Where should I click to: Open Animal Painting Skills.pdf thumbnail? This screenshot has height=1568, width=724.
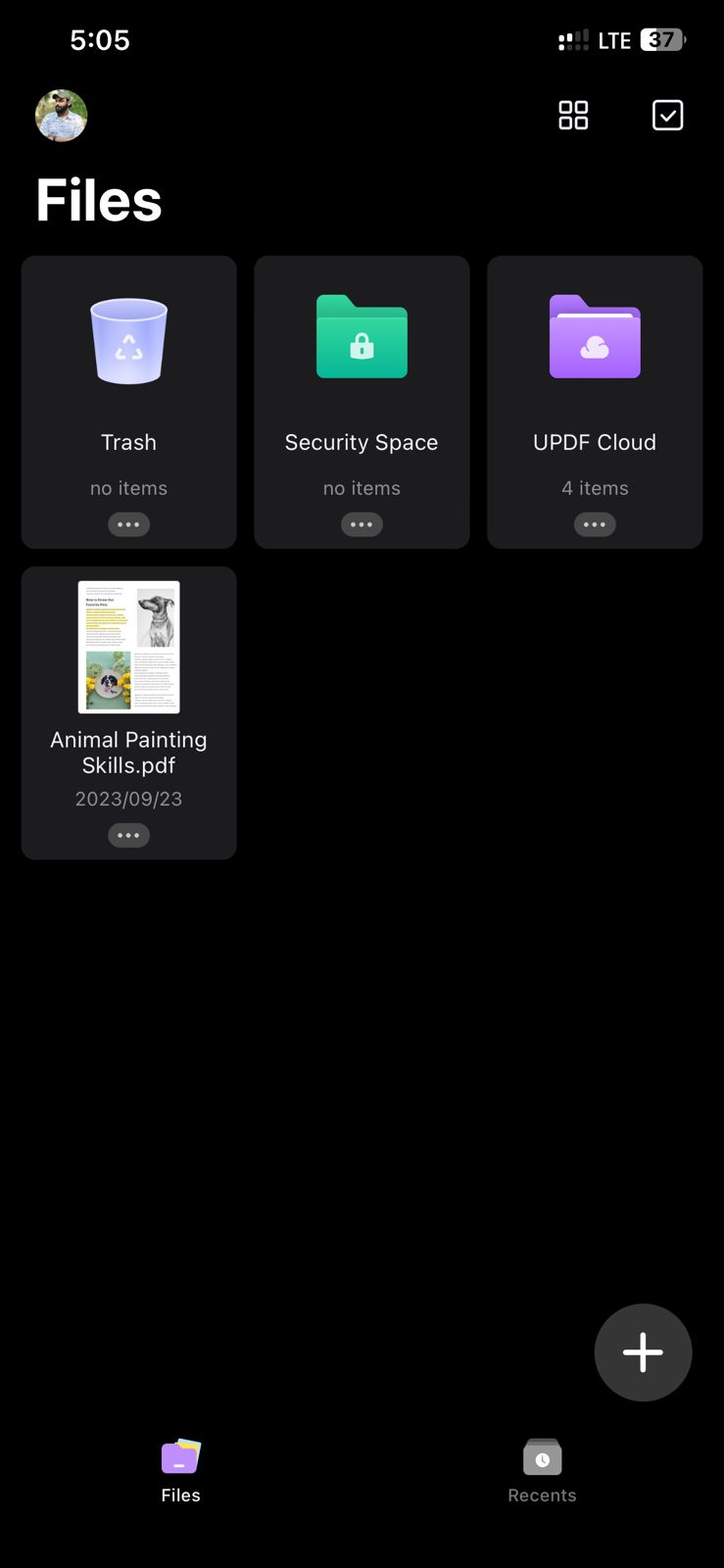[x=128, y=647]
